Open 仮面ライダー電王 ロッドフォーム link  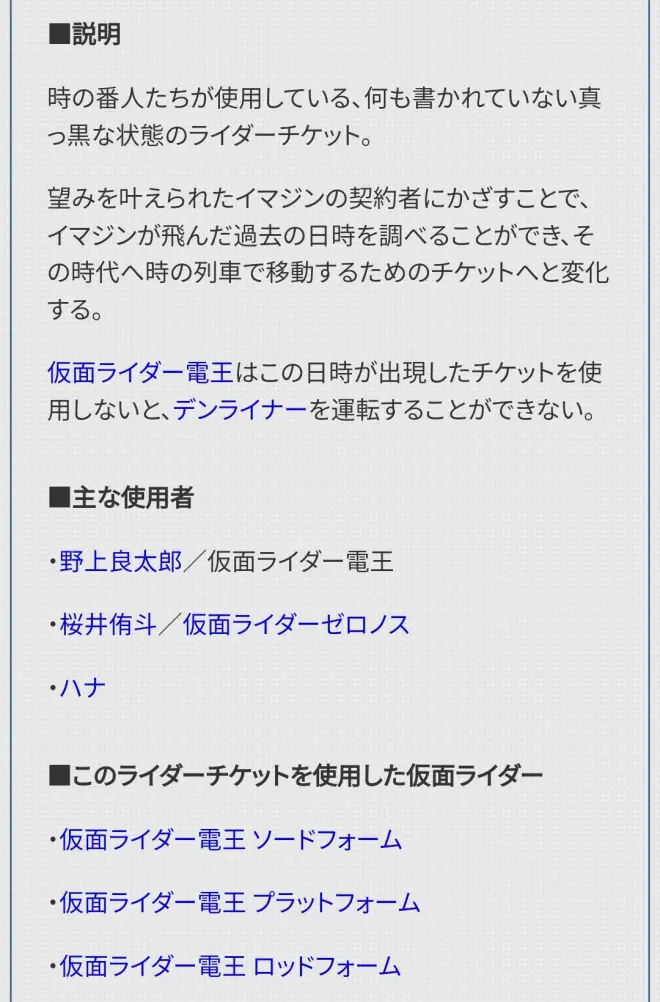click(230, 966)
